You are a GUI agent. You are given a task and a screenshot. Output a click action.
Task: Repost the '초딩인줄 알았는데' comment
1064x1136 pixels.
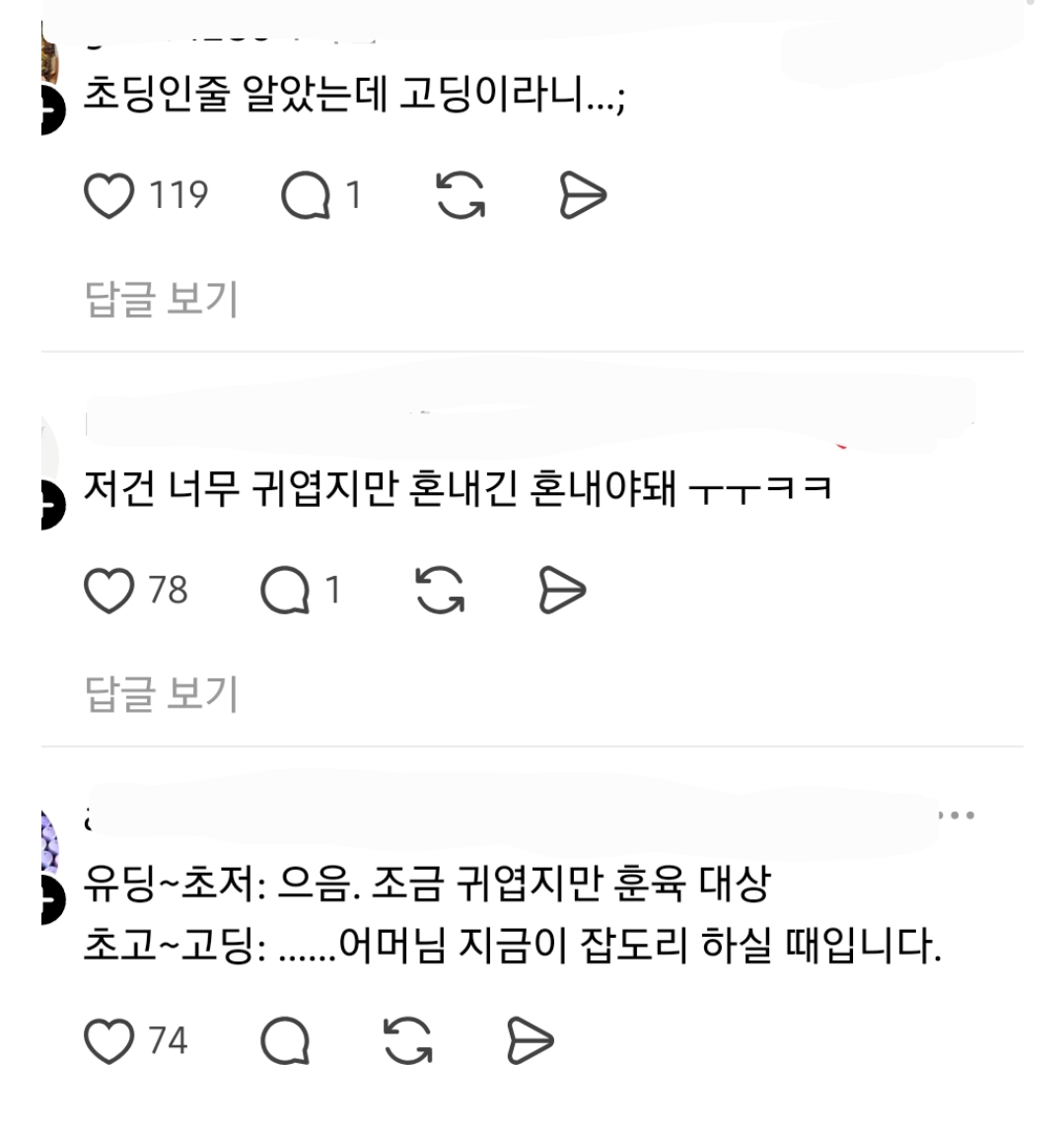pyautogui.click(x=461, y=195)
